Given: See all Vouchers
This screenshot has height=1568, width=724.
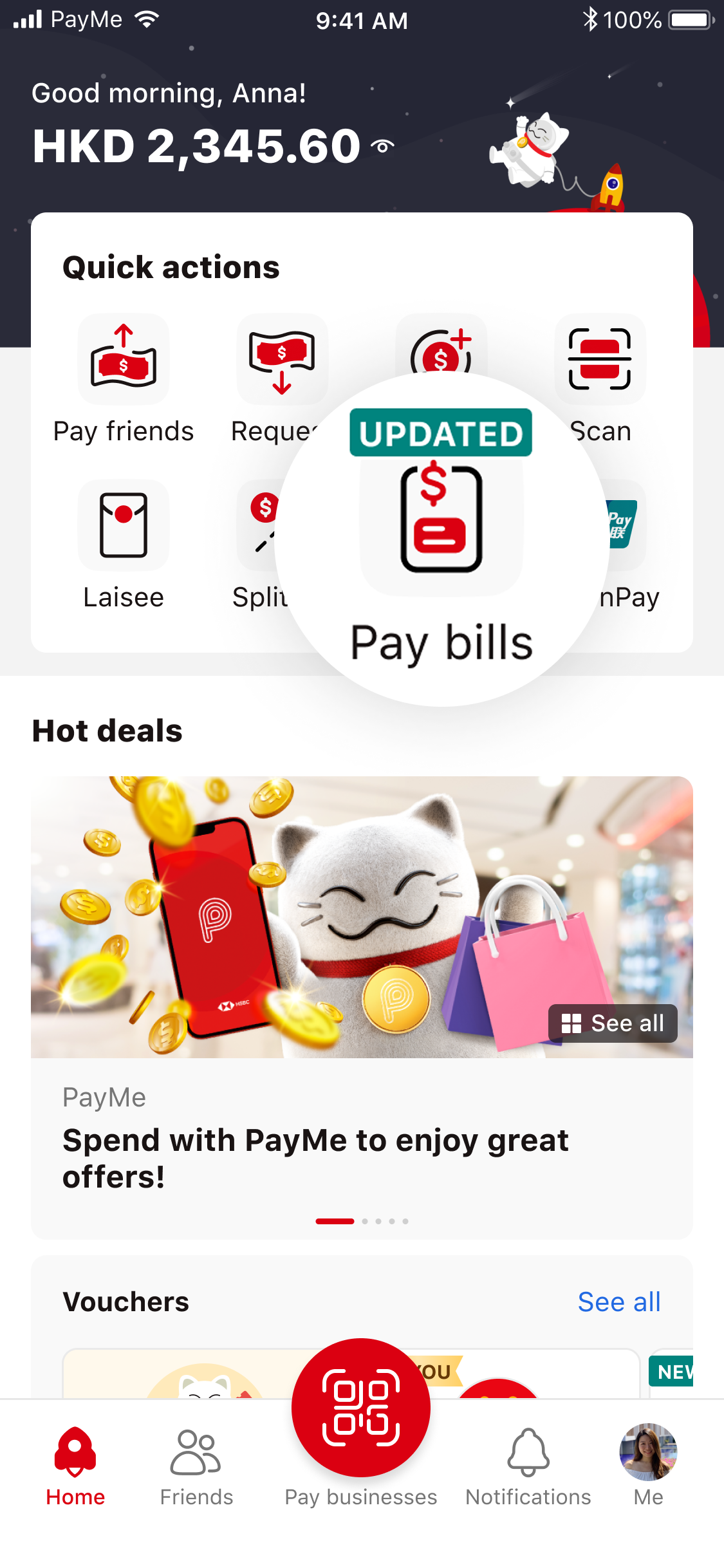Looking at the screenshot, I should coord(618,1302).
